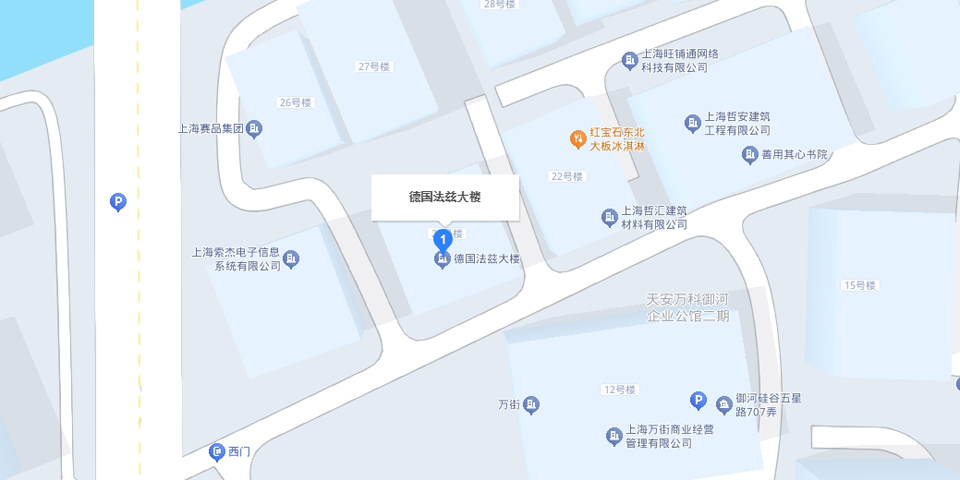Open the 红宝石东北大板冰淇淋 restaurant point
The image size is (960, 480).
coord(578,137)
